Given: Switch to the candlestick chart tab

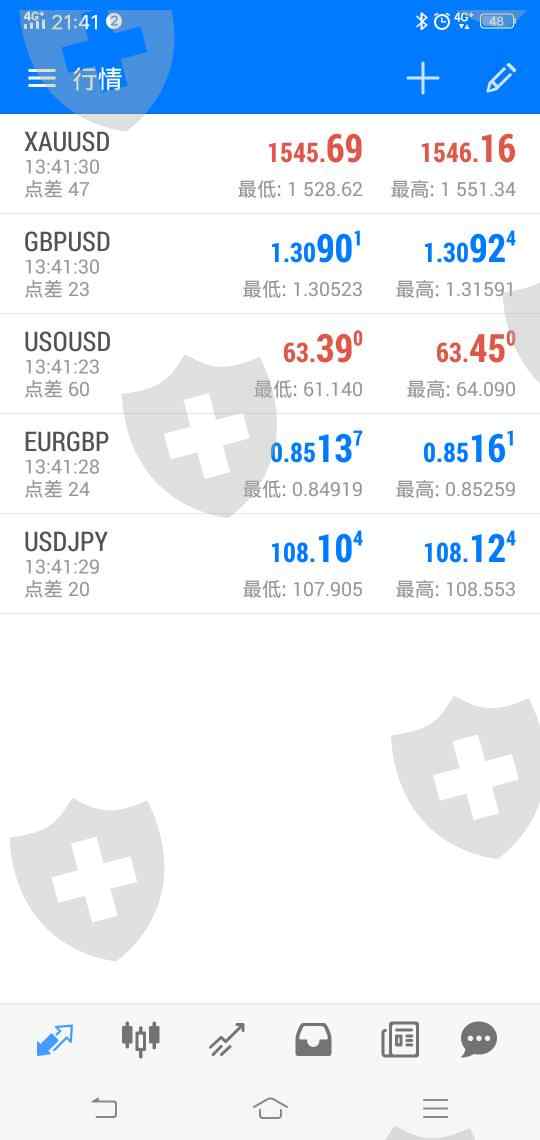Looking at the screenshot, I should 140,1039.
